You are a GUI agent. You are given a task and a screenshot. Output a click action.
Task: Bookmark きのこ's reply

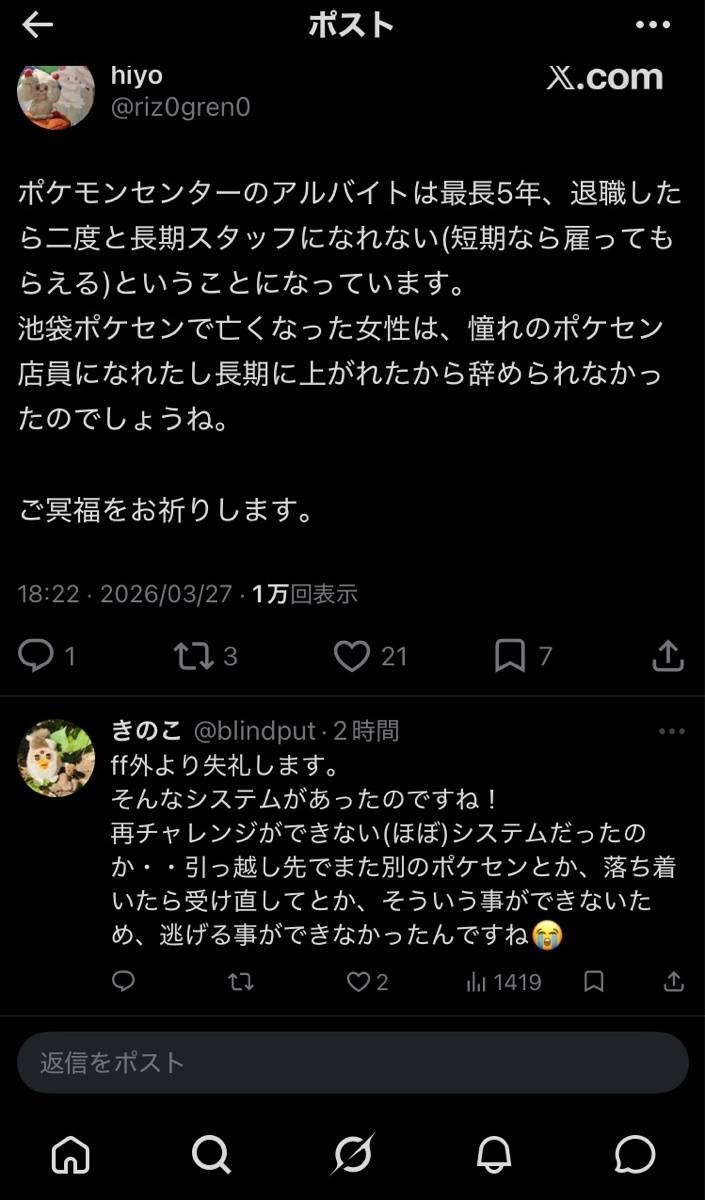[594, 982]
